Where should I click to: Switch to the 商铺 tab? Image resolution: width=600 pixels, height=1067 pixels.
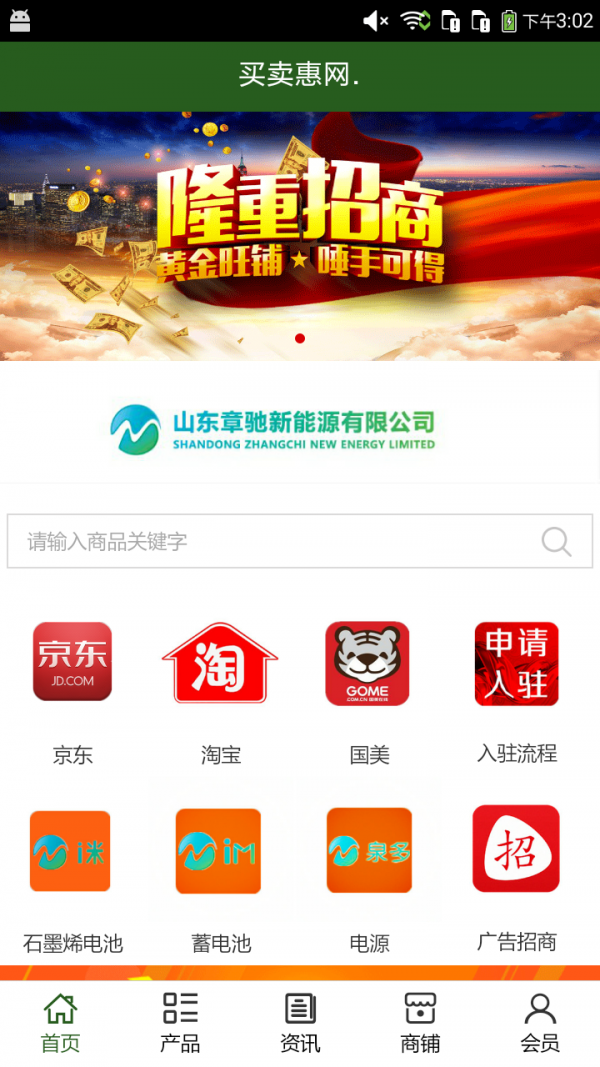click(420, 1023)
